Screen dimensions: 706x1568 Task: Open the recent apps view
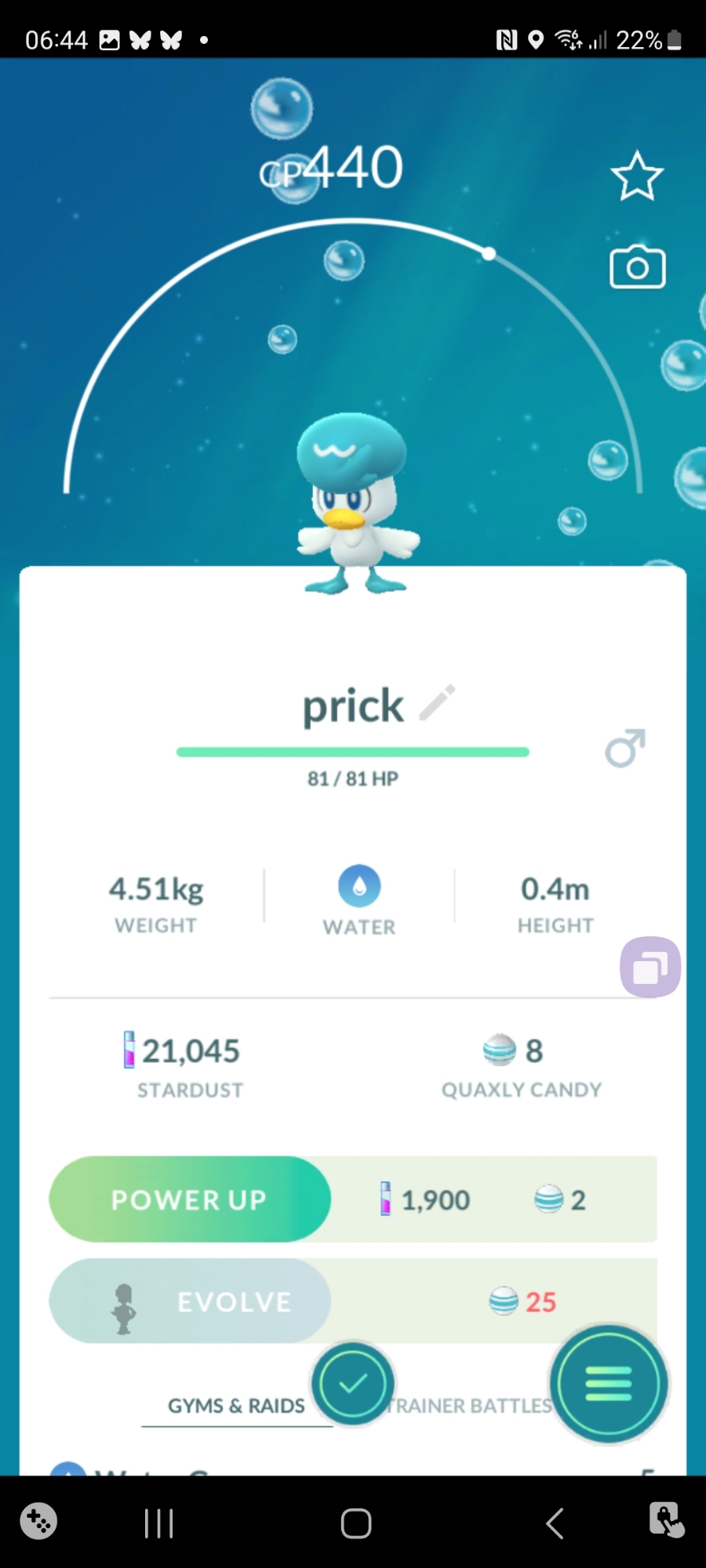click(x=159, y=1523)
